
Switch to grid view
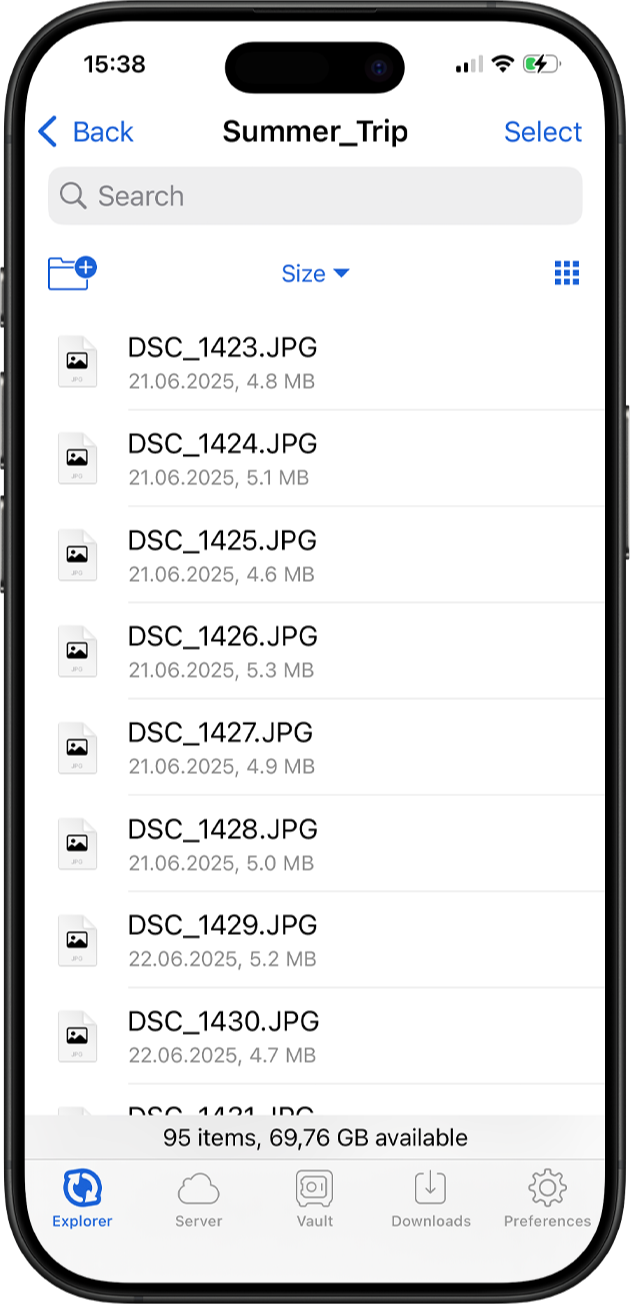click(x=567, y=273)
